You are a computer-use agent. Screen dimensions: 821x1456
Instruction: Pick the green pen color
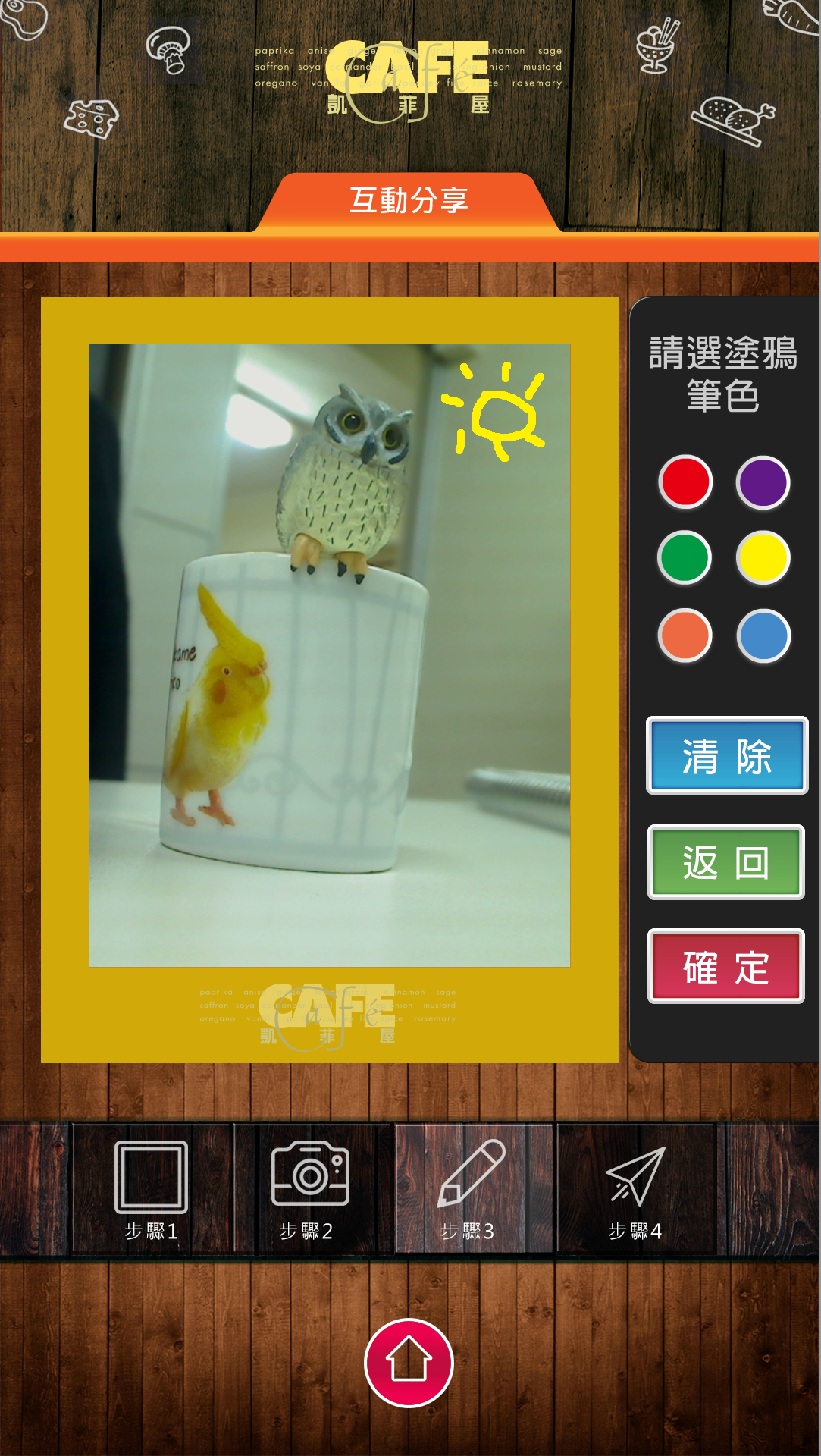[685, 558]
